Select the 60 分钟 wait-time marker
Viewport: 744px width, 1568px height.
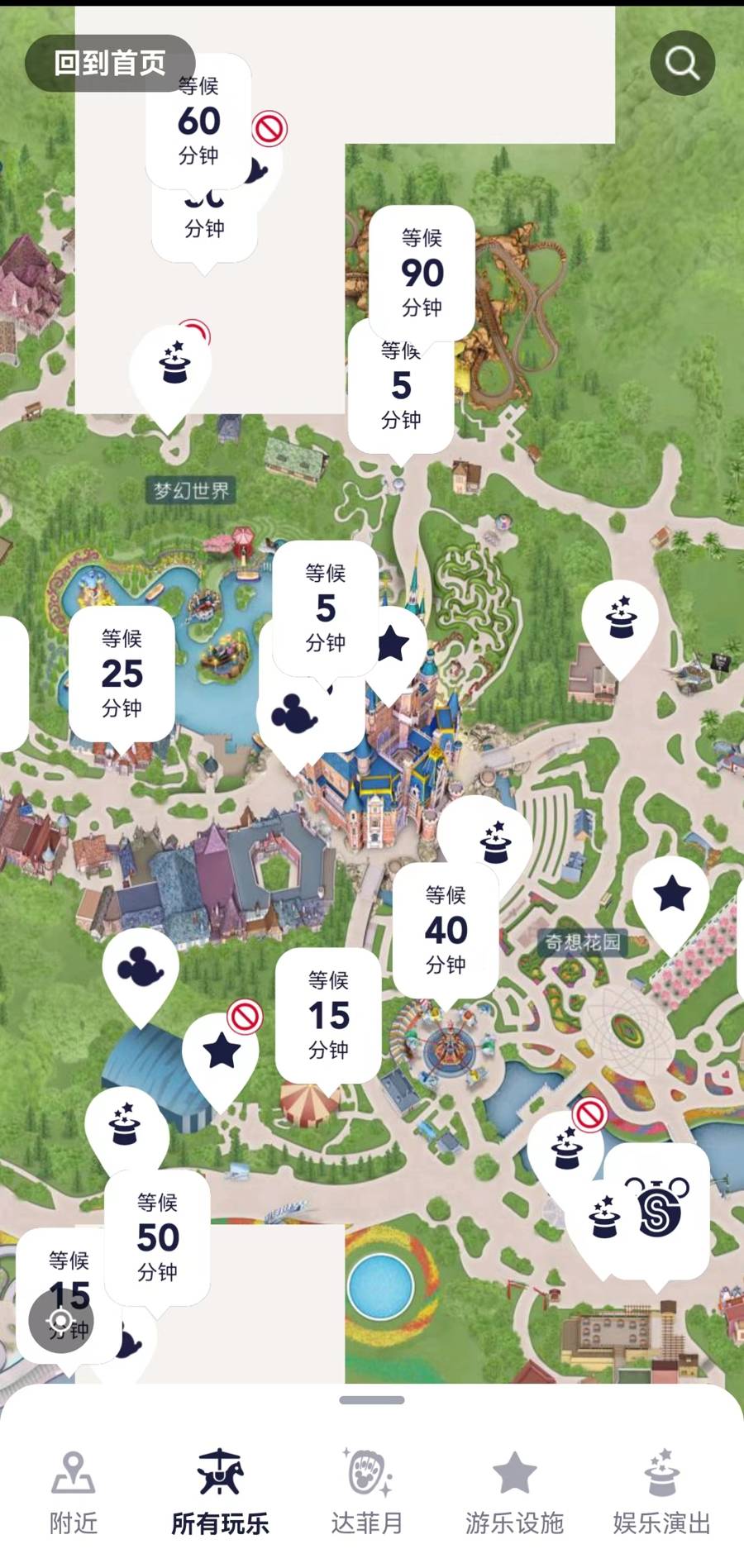coord(198,121)
